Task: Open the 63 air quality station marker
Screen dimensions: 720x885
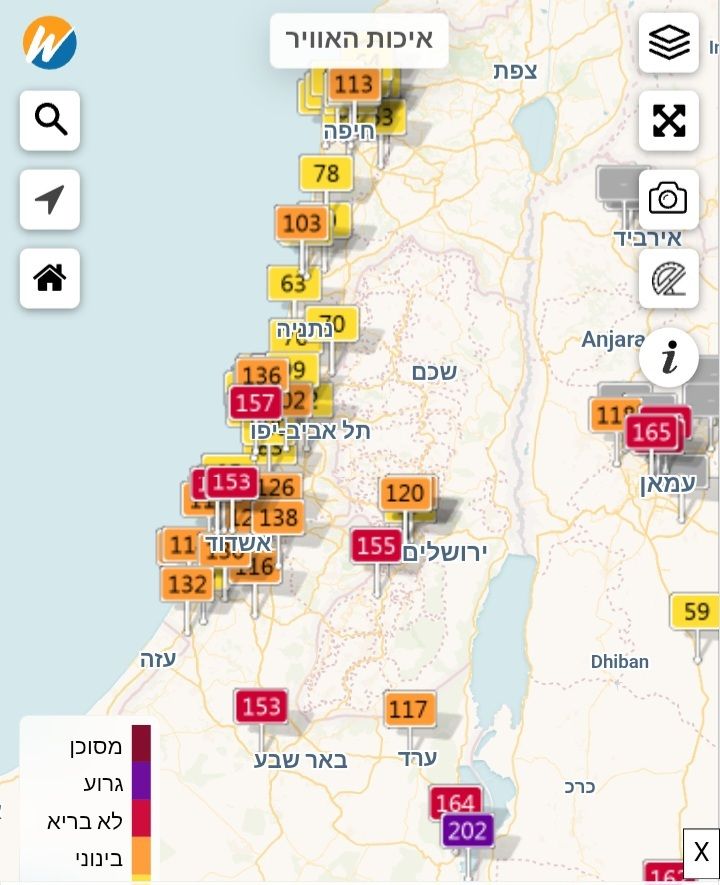Action: 293,283
